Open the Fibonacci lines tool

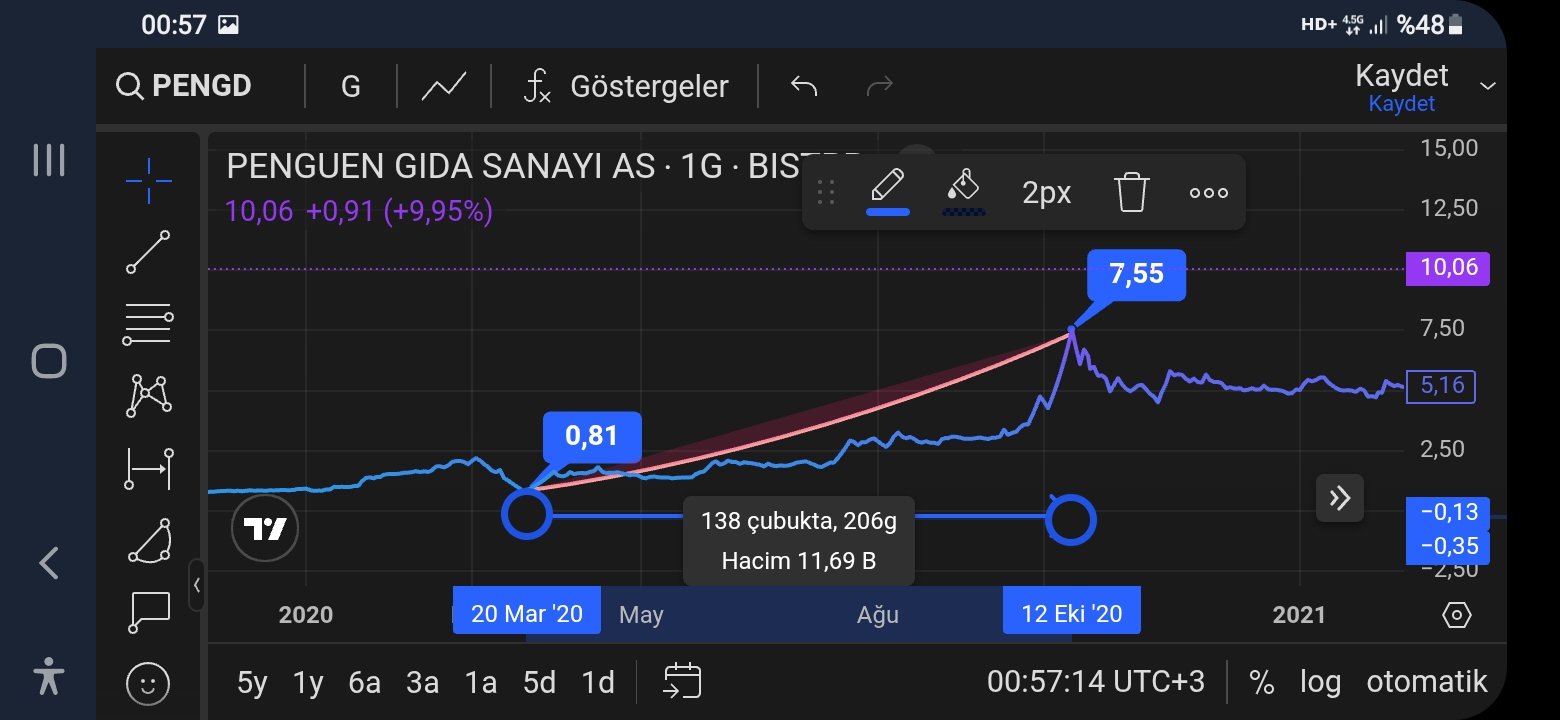click(x=148, y=325)
